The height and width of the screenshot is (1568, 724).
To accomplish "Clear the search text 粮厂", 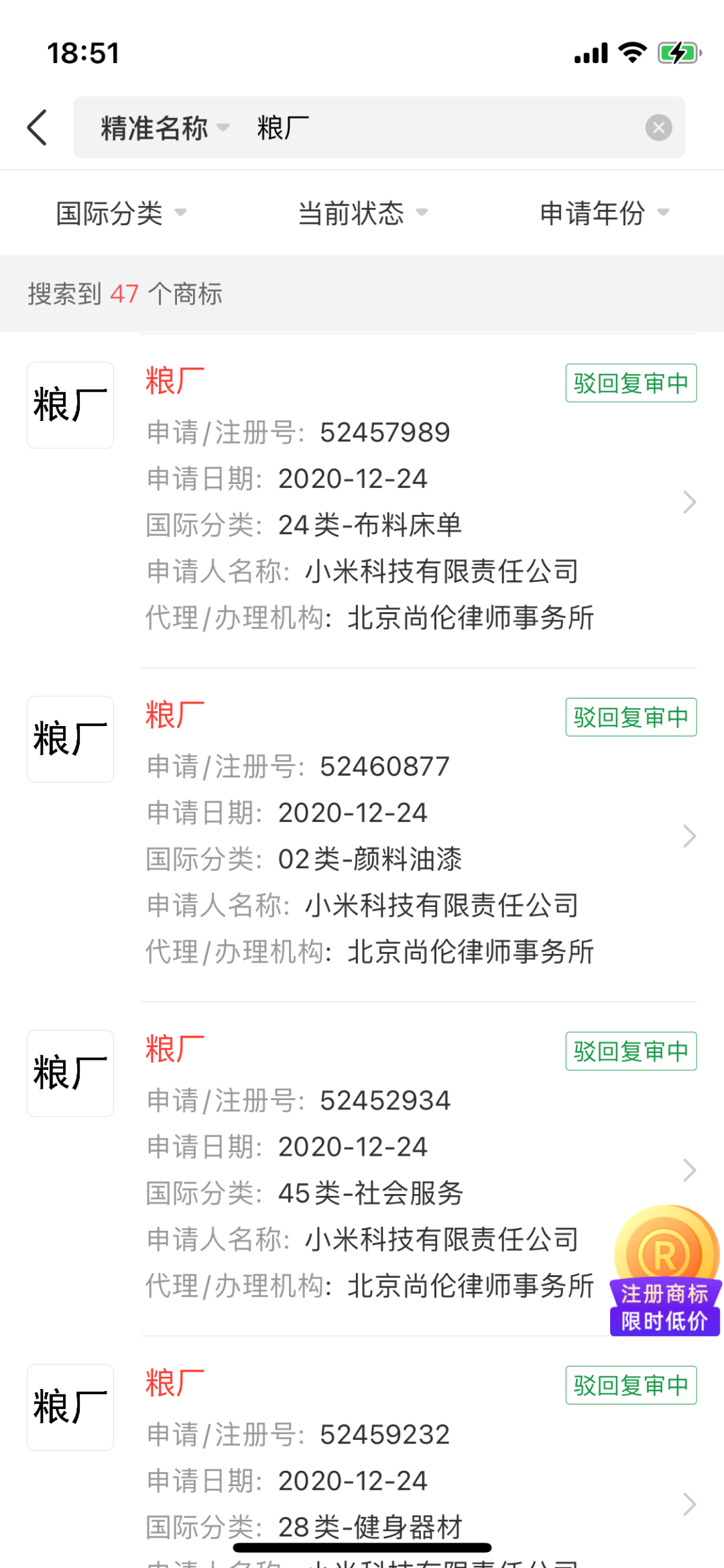I will [658, 127].
